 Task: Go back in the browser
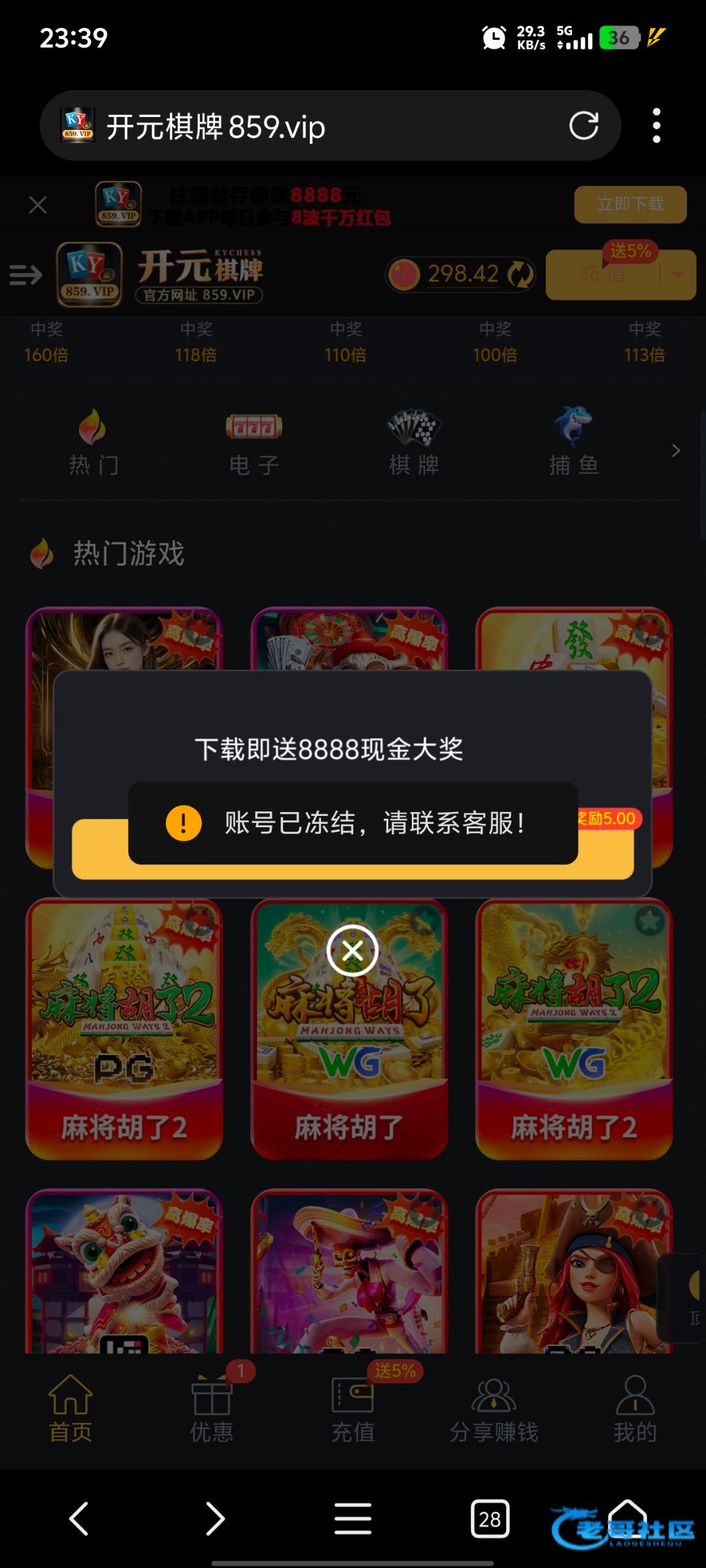coord(79,1518)
